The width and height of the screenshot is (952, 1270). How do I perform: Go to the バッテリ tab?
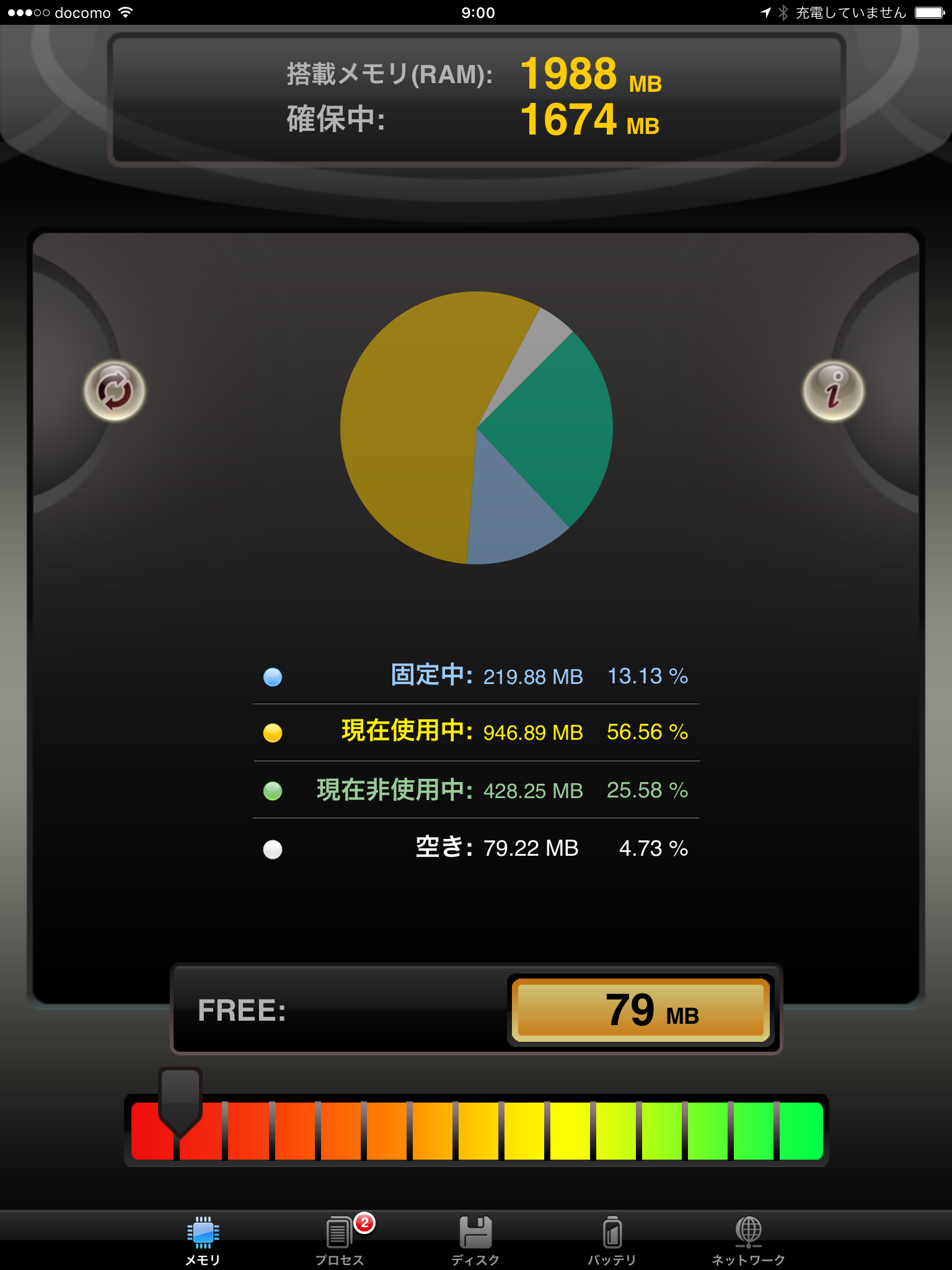(612, 1240)
